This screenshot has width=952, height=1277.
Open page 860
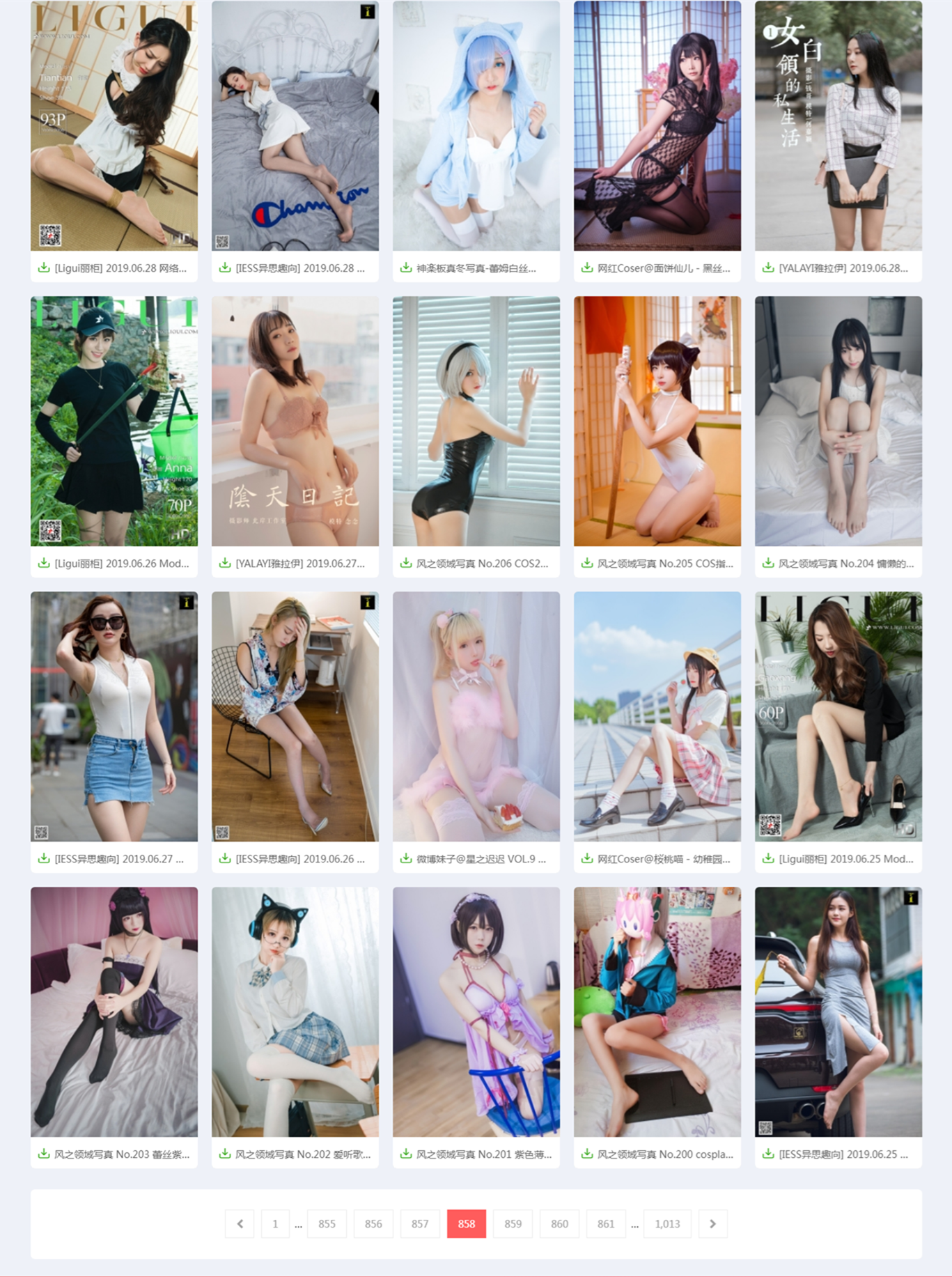(559, 1223)
